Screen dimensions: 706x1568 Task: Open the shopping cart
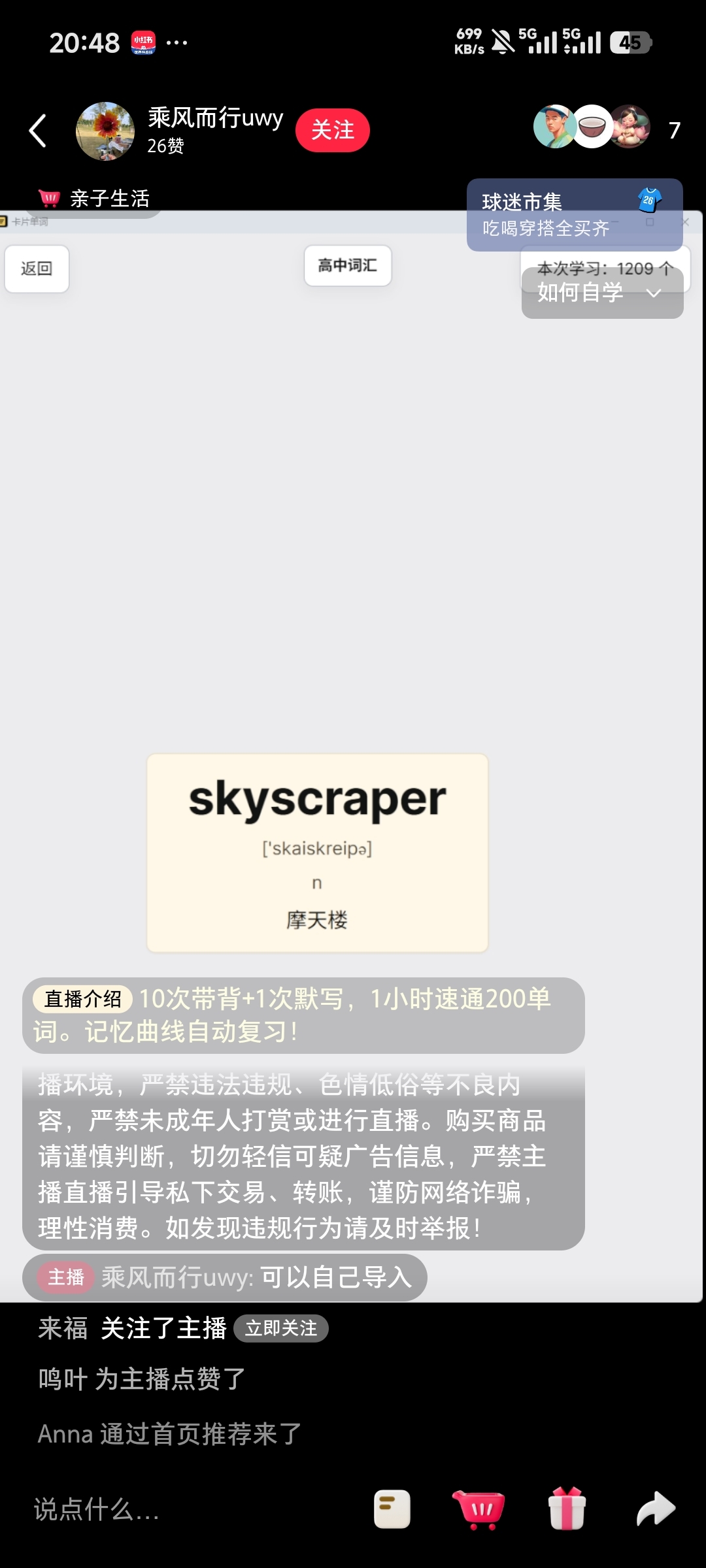coord(479,1509)
